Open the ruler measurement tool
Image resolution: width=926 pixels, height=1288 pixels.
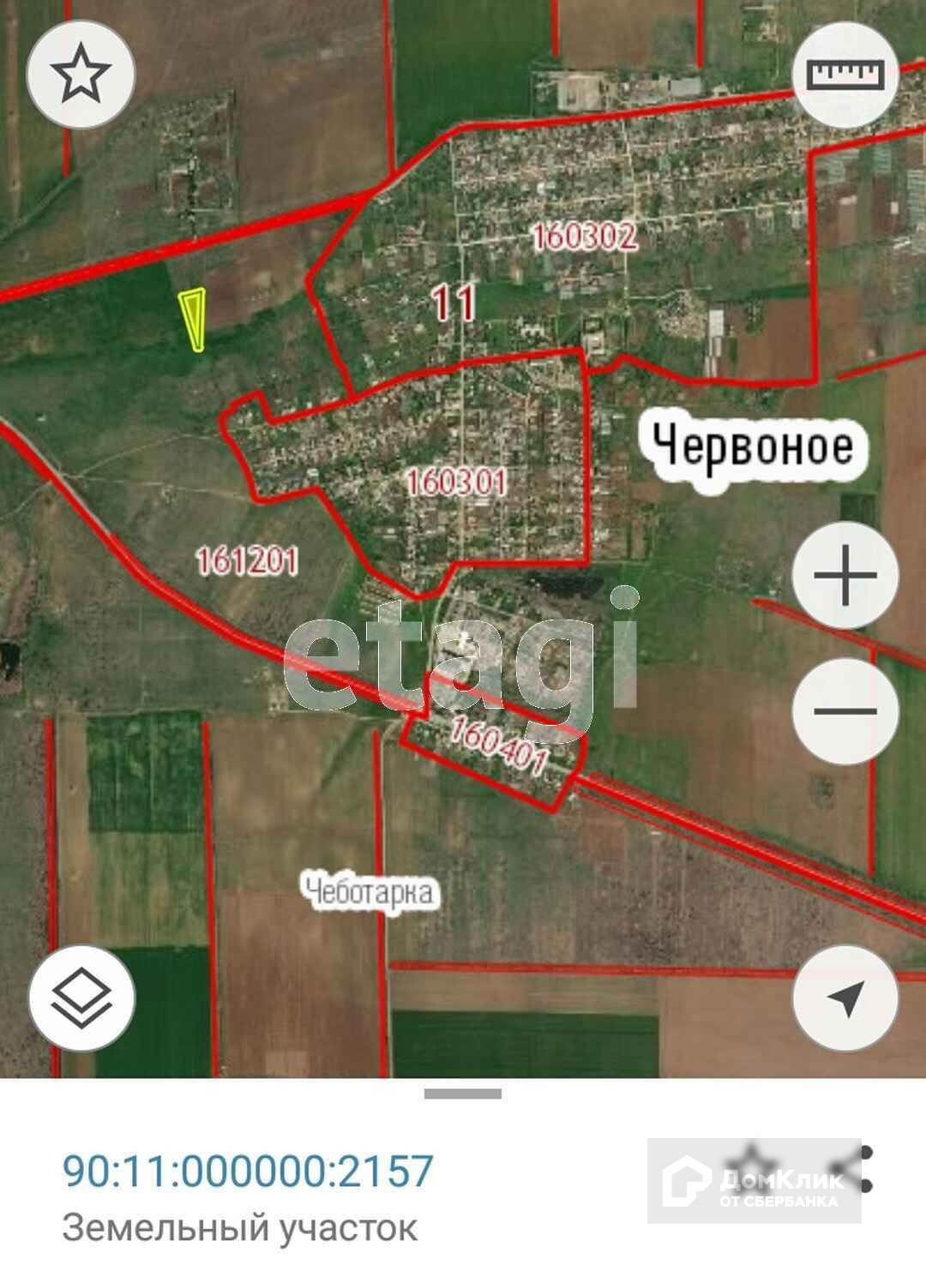[845, 75]
